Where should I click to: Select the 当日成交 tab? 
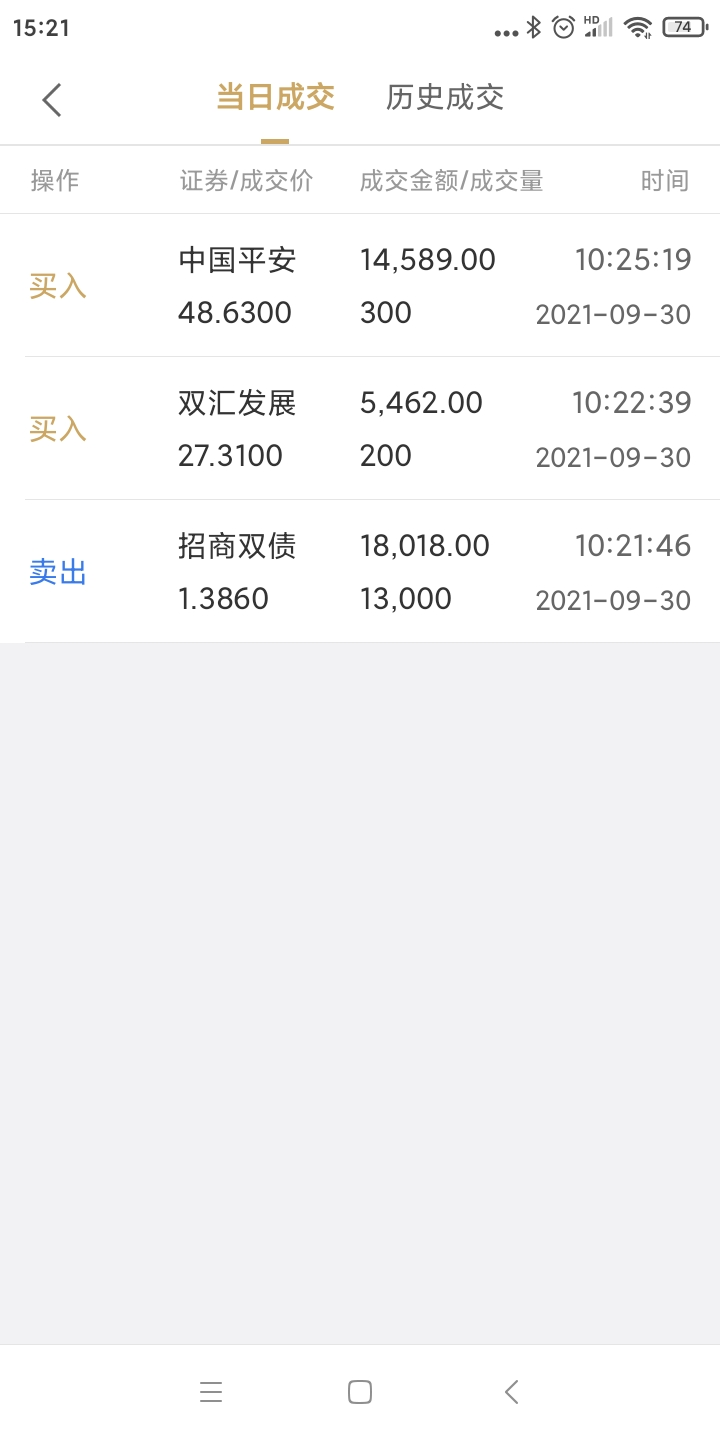[275, 98]
